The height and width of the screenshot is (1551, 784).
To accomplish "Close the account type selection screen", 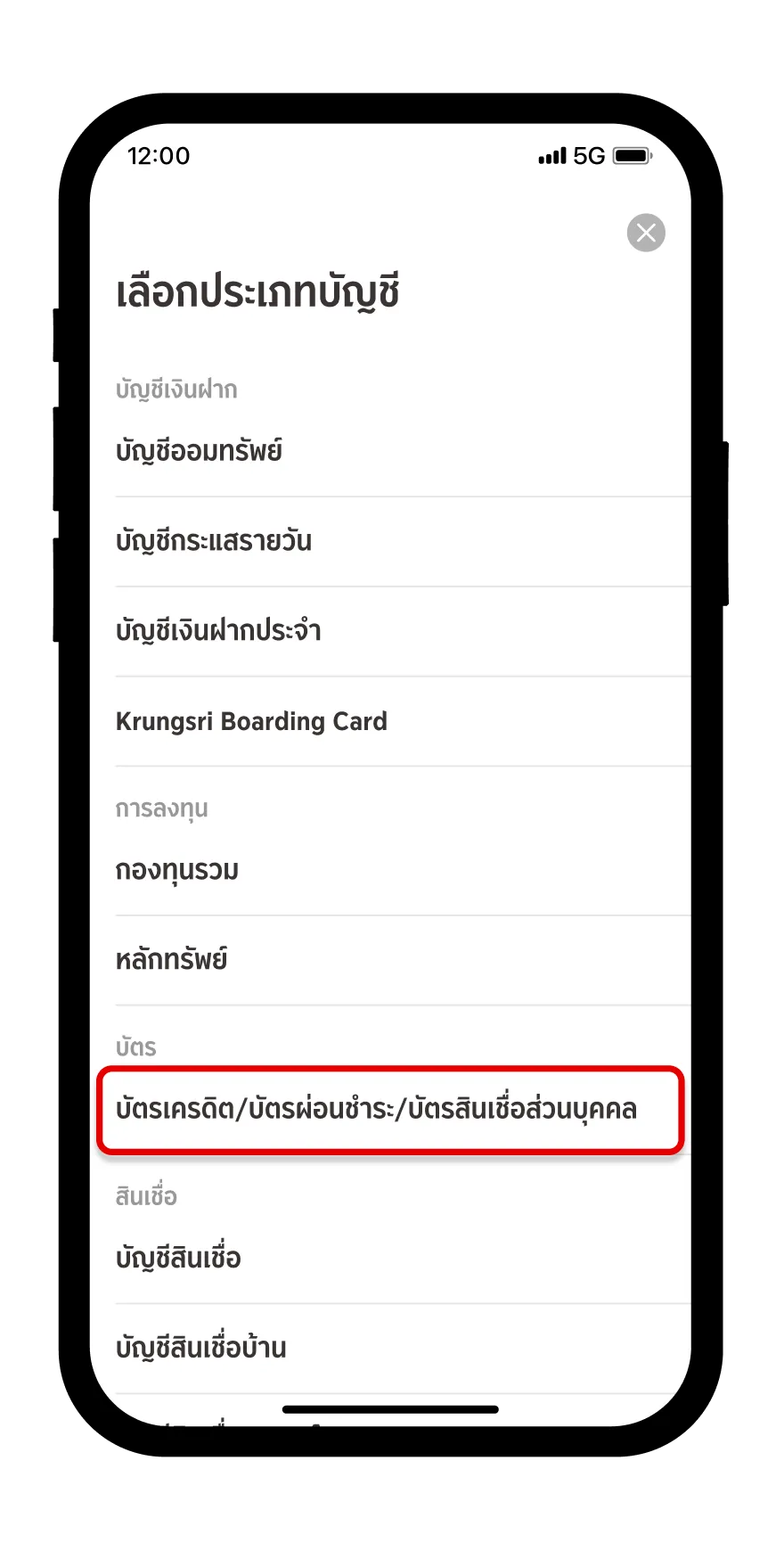I will pos(646,234).
